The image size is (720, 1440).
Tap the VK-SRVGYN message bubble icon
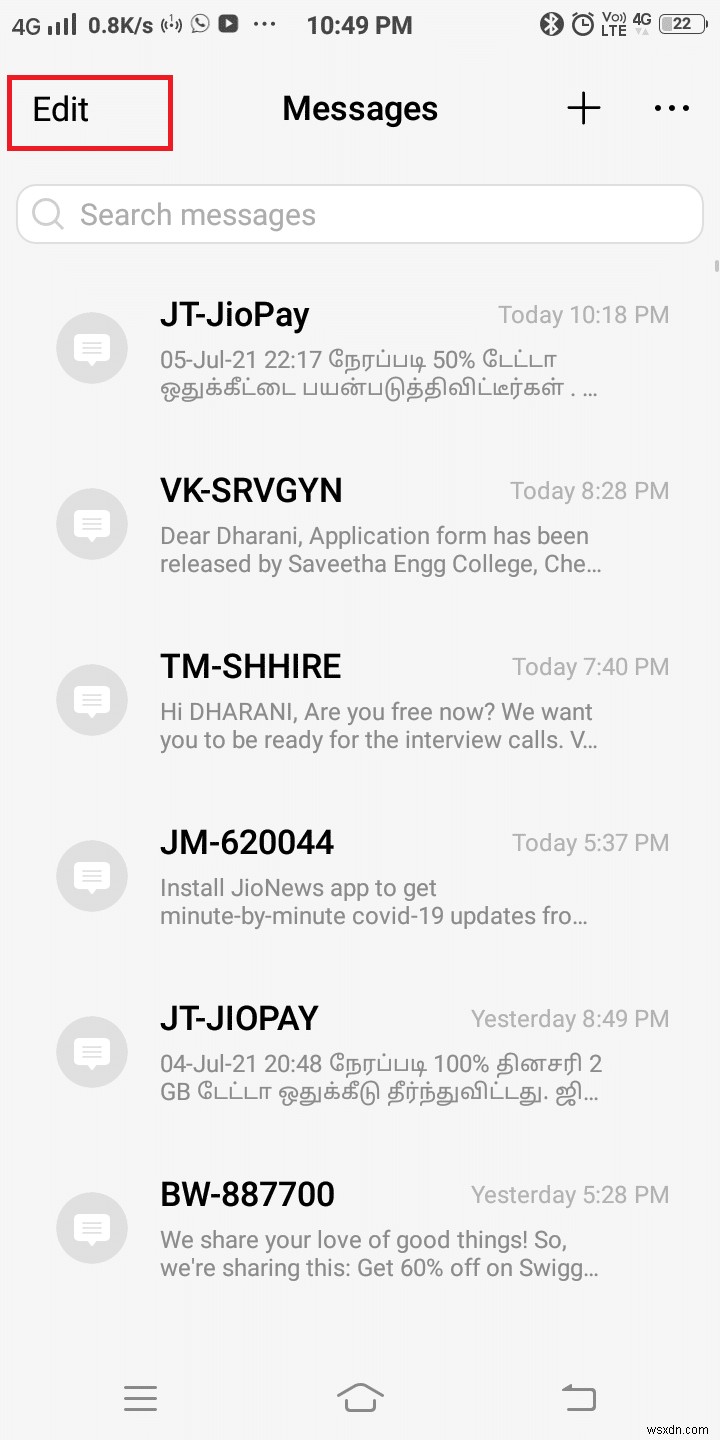click(92, 524)
